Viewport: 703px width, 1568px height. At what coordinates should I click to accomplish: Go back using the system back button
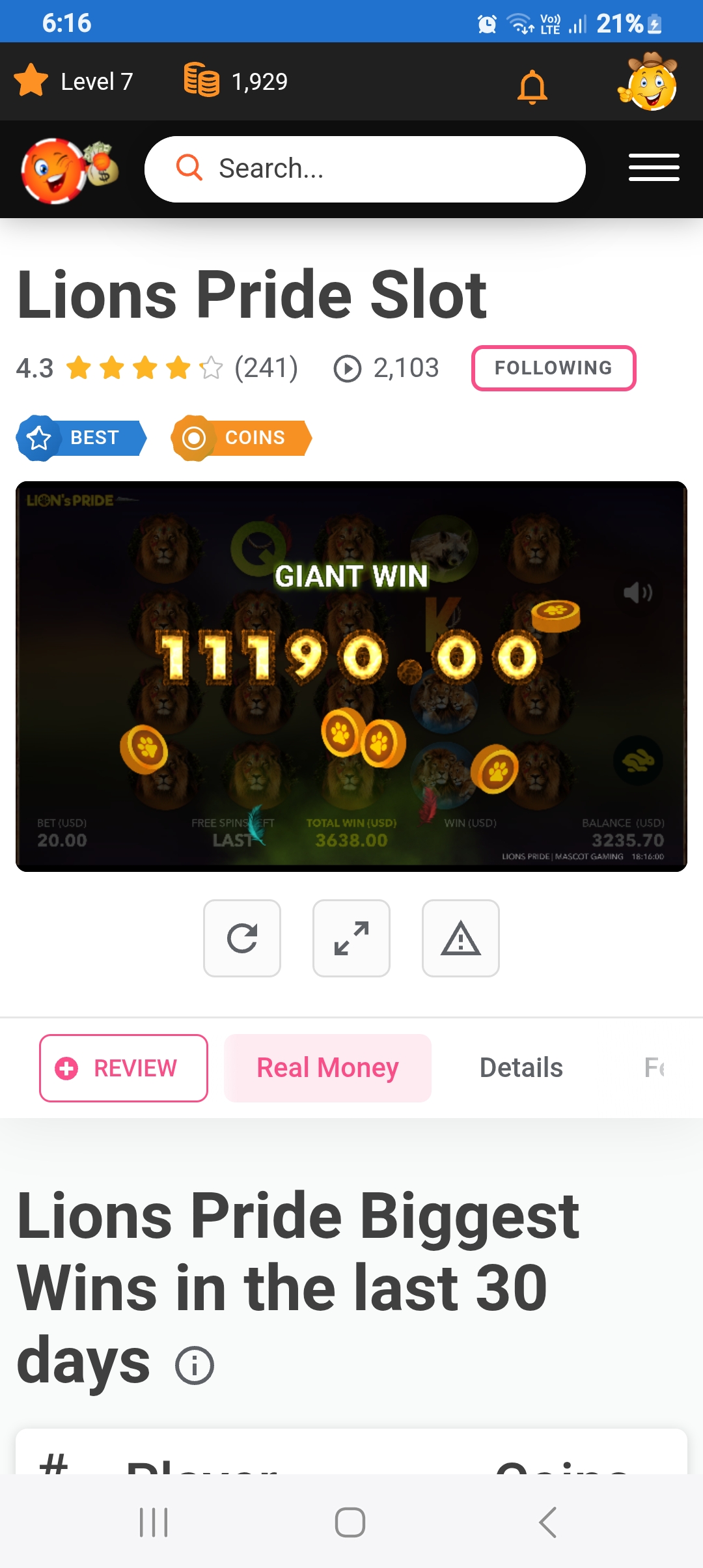[x=547, y=1522]
